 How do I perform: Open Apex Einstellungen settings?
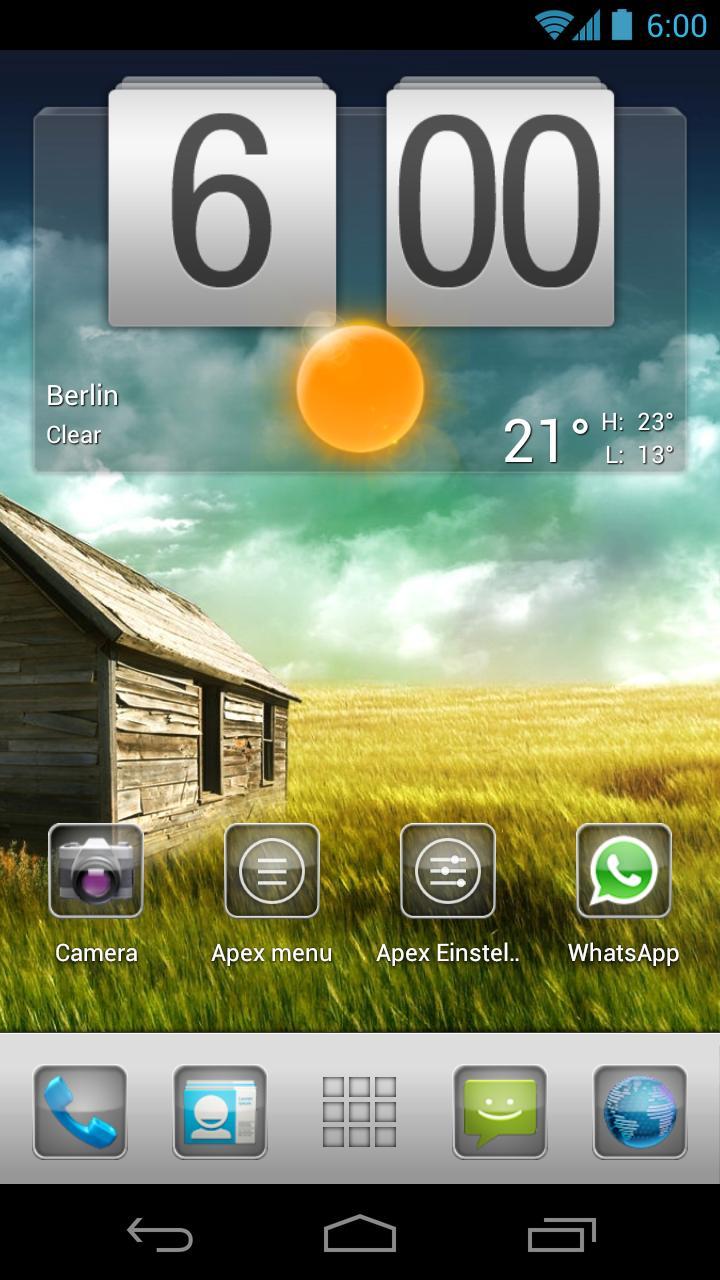[447, 870]
